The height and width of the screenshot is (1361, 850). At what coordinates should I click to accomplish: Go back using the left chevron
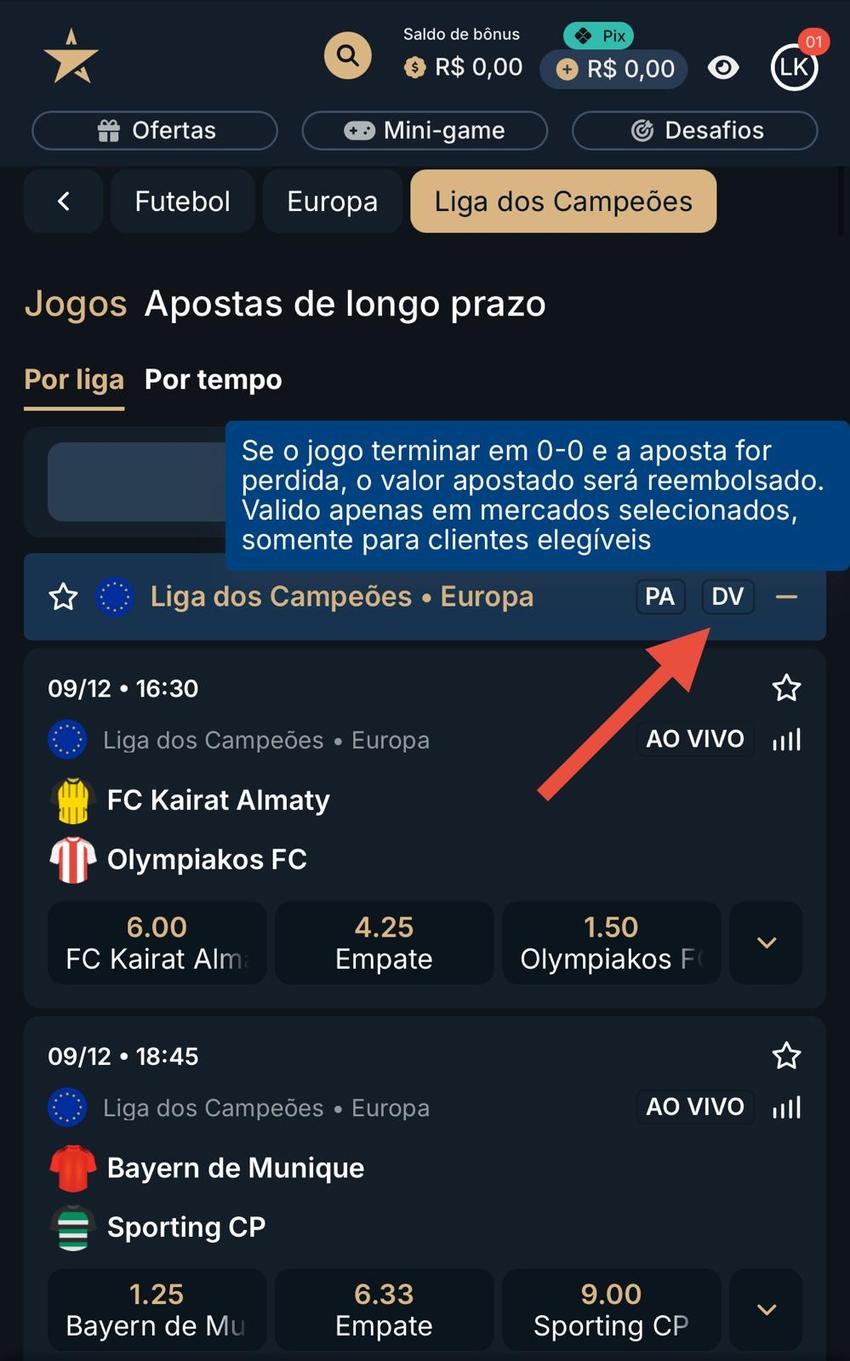point(63,200)
